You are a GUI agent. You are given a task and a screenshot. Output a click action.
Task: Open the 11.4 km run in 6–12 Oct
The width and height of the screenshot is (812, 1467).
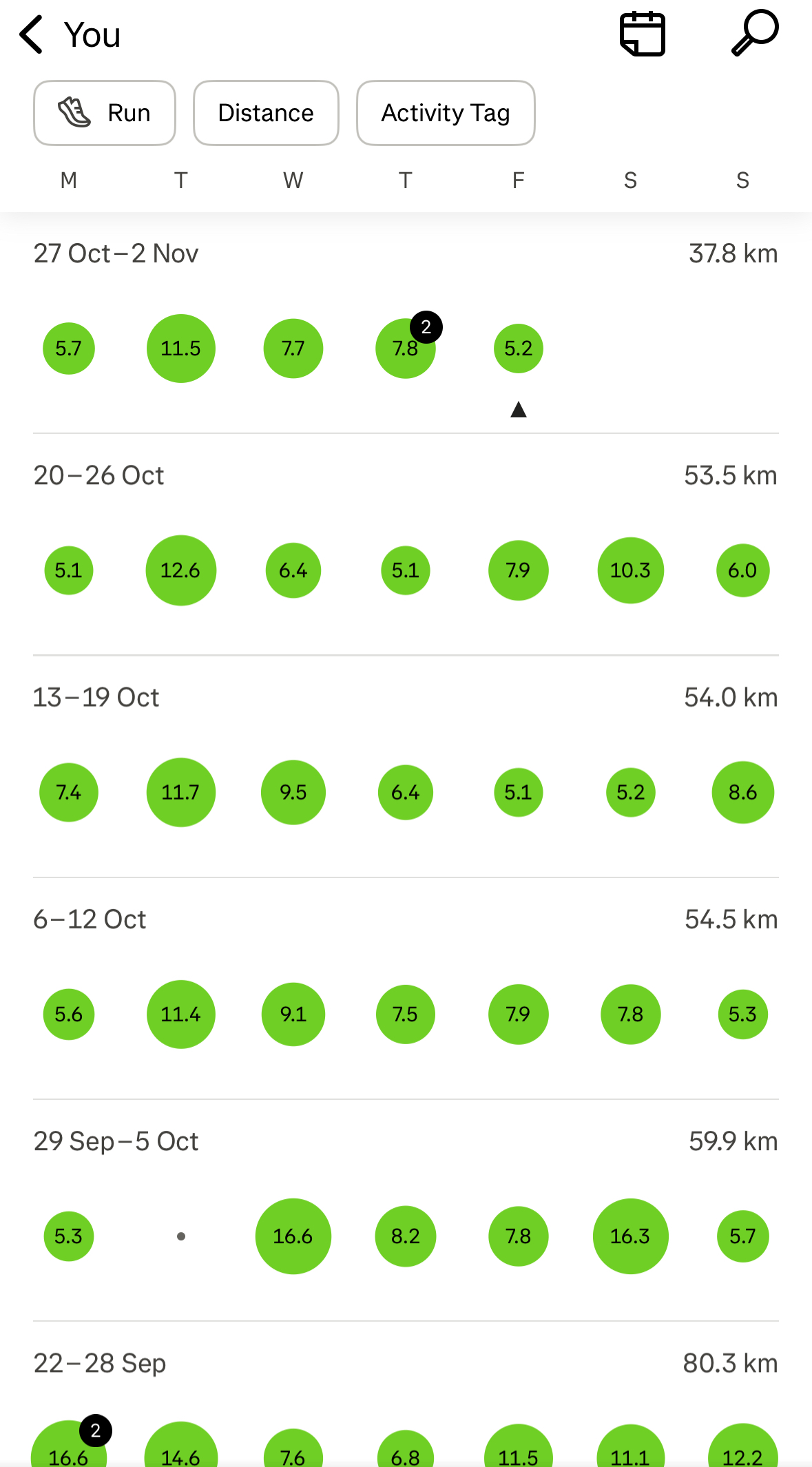[x=180, y=1014]
